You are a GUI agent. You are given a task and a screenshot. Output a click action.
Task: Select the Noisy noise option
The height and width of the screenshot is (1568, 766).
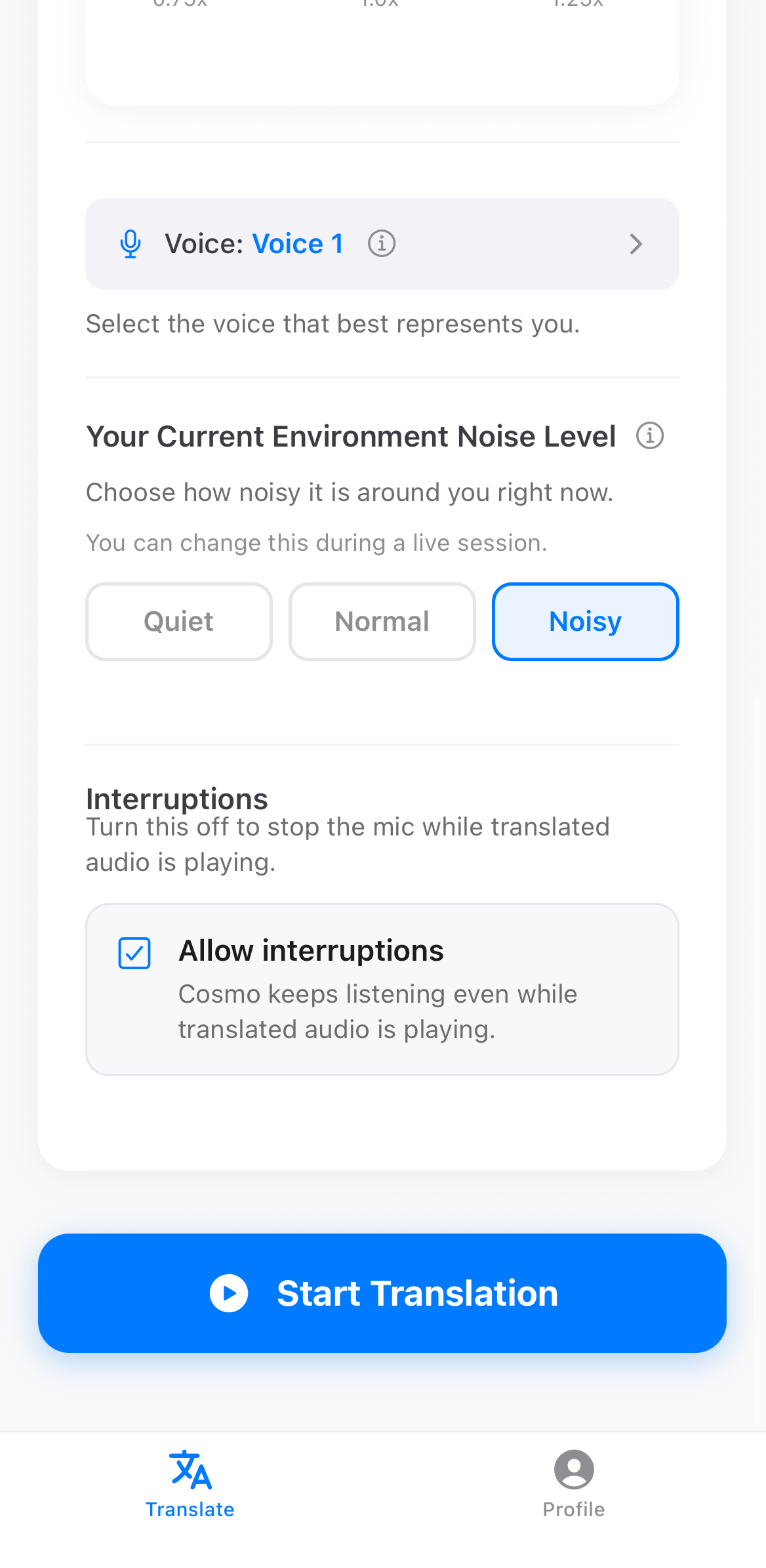(585, 621)
